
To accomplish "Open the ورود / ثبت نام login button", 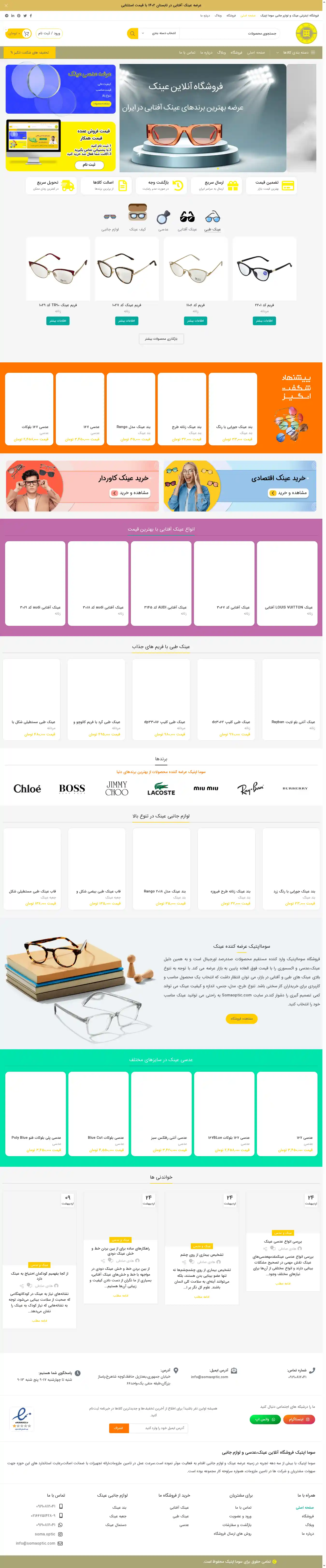I will click(49, 34).
